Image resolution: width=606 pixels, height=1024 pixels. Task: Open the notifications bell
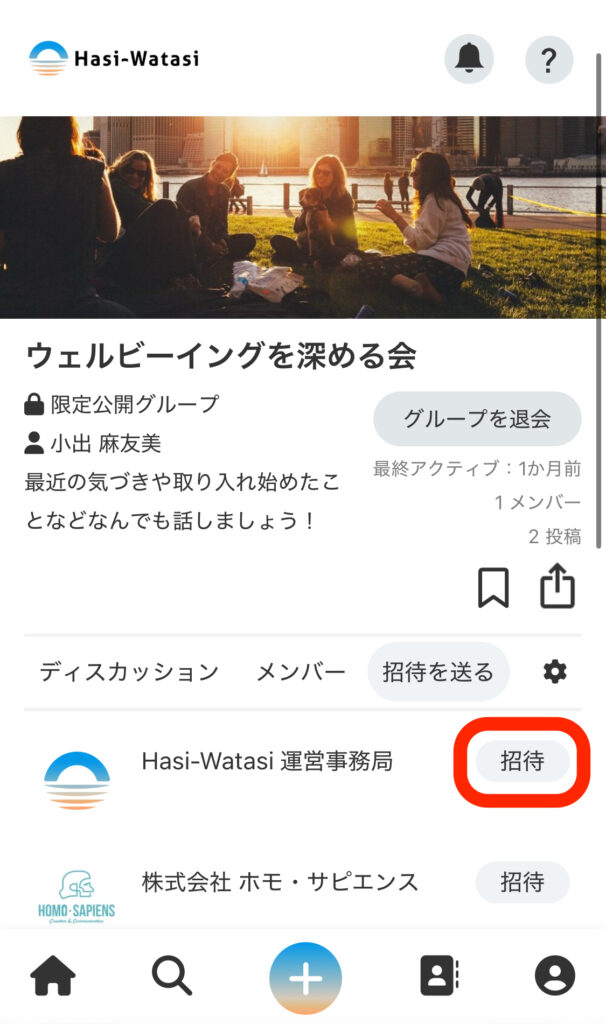(469, 60)
